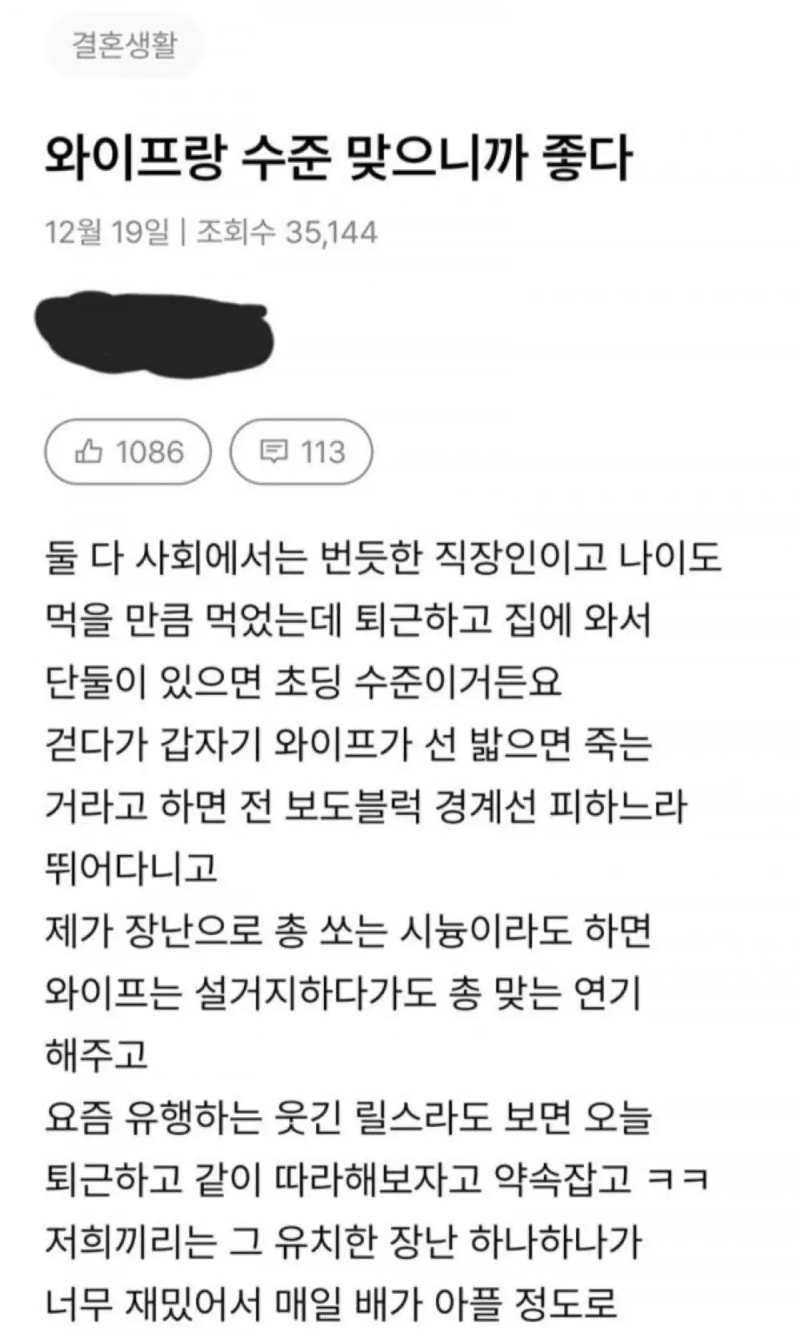
Task: Open the 113 comments
Action: 301,452
